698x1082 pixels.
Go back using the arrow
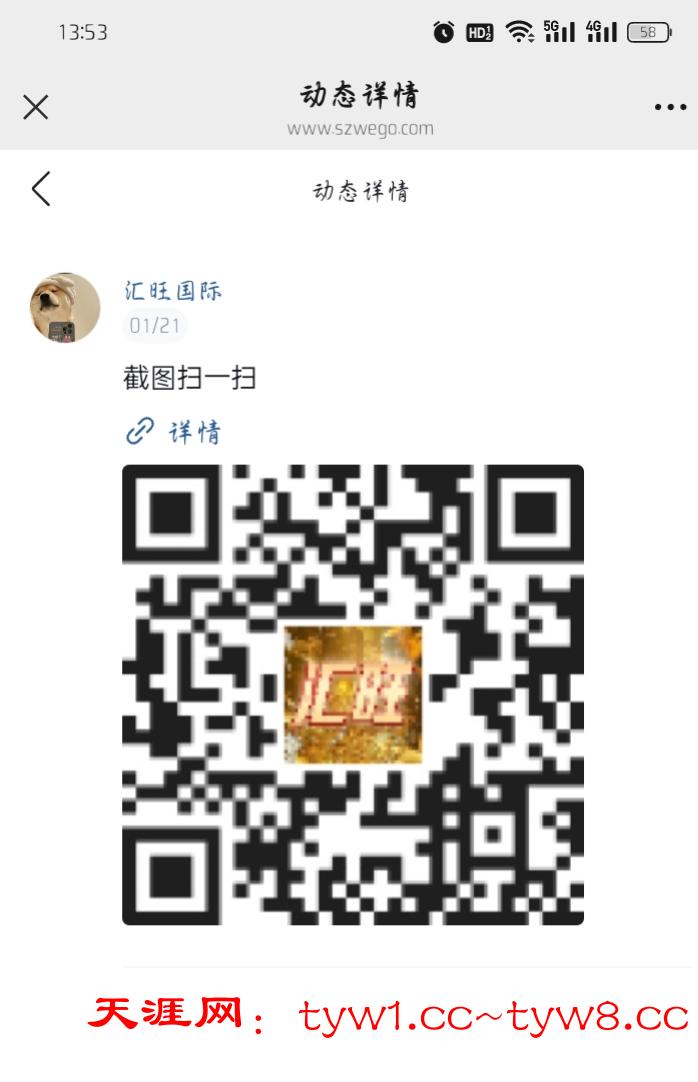click(x=41, y=189)
